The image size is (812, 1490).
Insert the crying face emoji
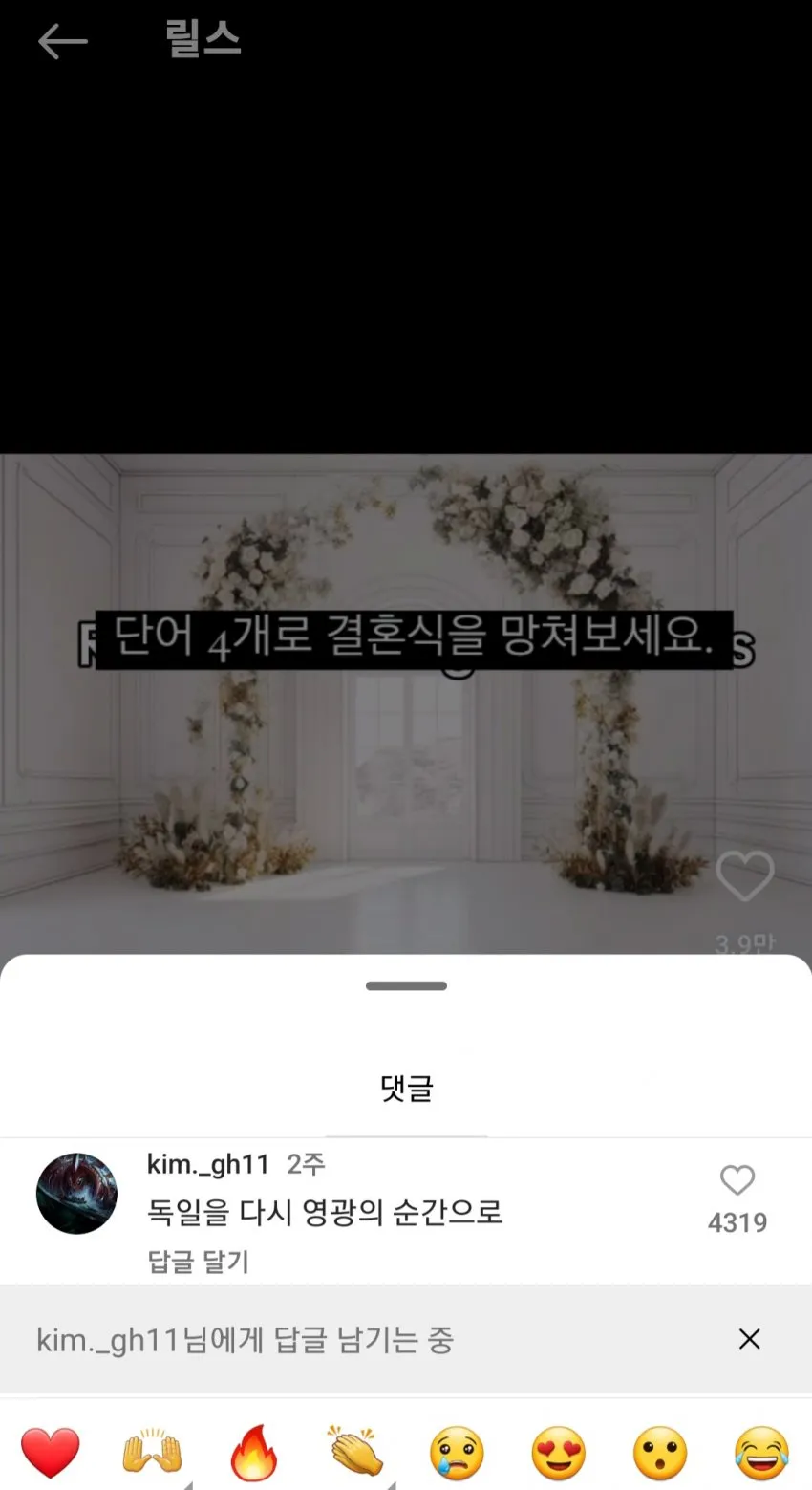point(458,1454)
